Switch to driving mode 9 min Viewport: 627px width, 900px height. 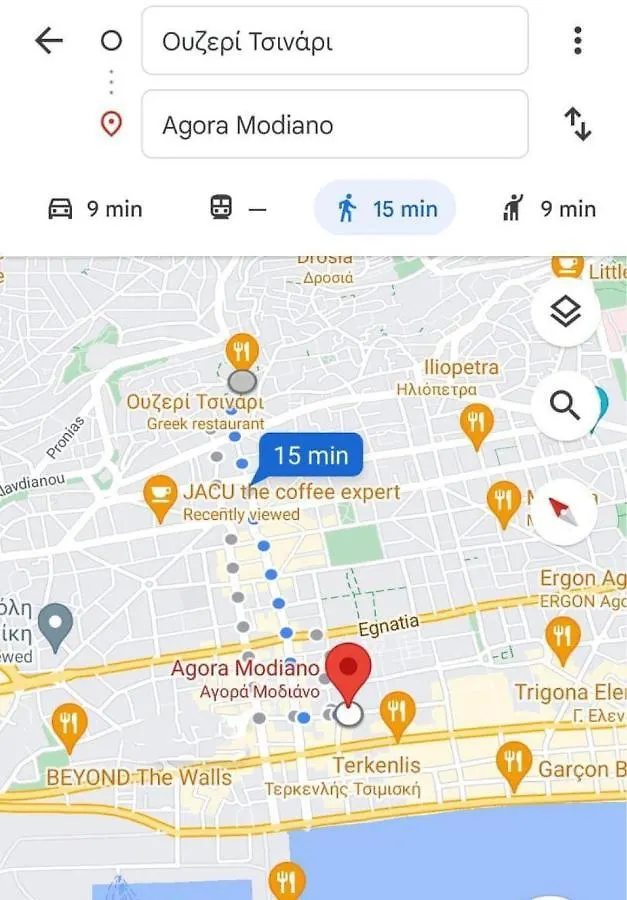[x=96, y=209]
